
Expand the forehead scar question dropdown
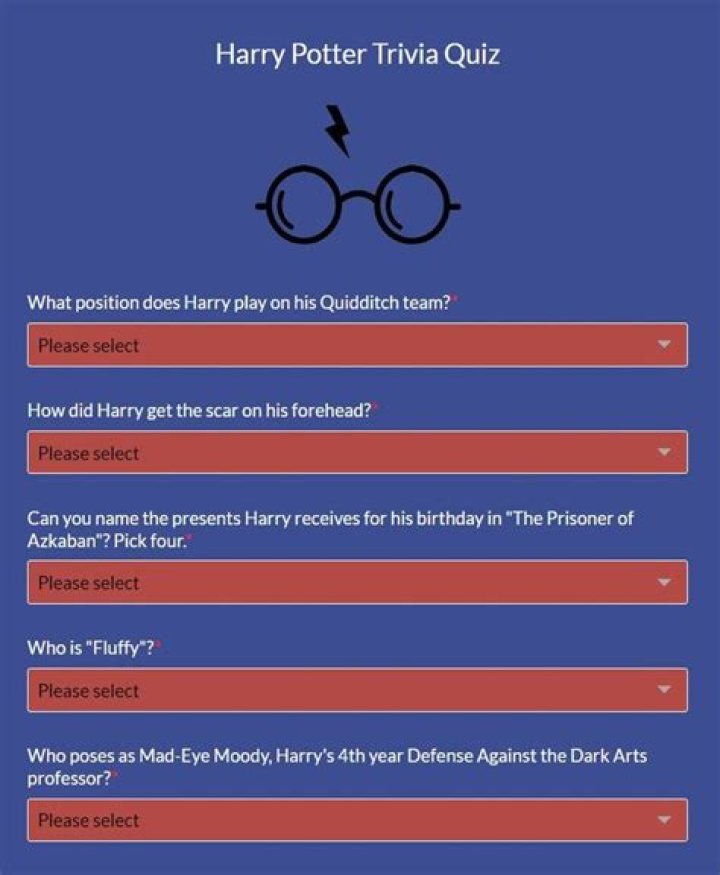pos(357,453)
